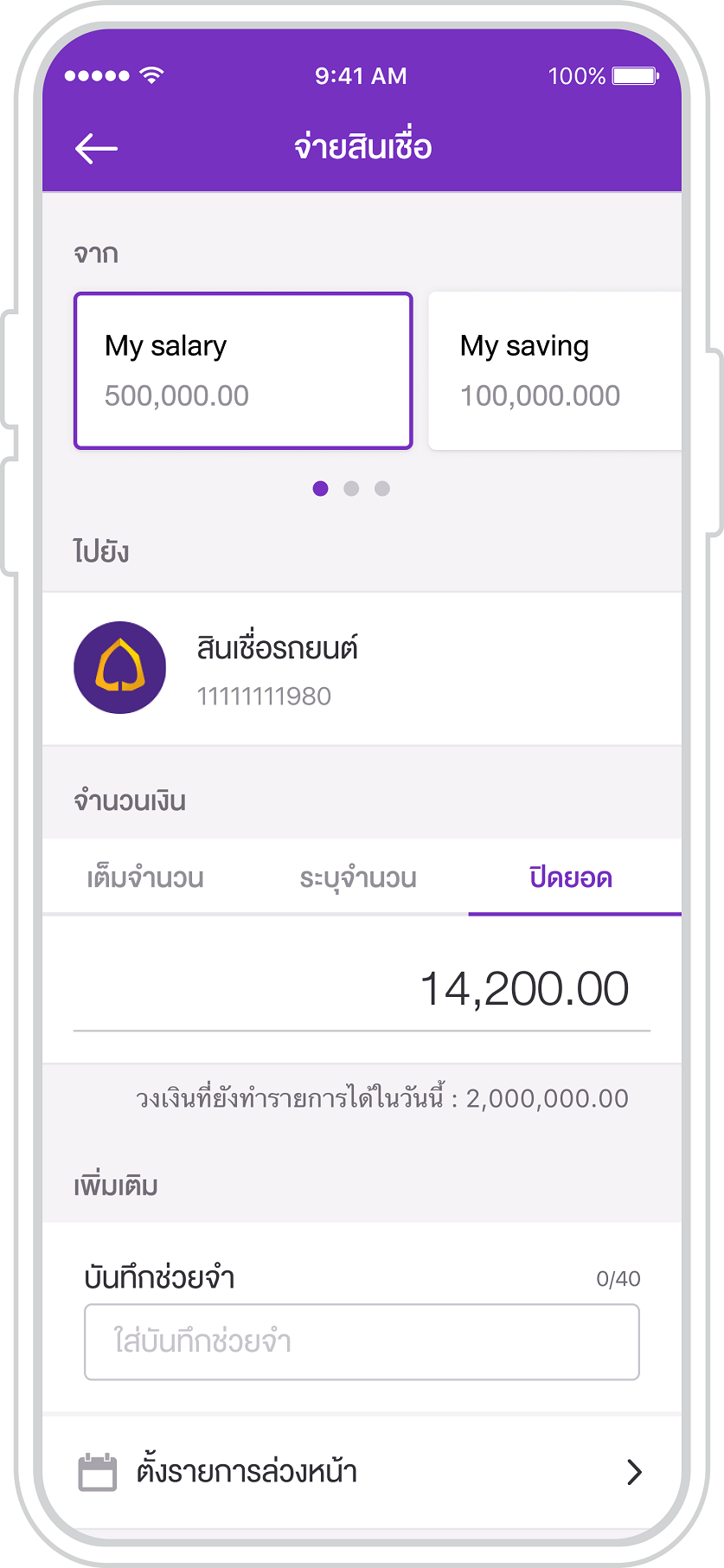Open ตั้งรายการล่วงหน้า scheduling row

(x=362, y=1472)
